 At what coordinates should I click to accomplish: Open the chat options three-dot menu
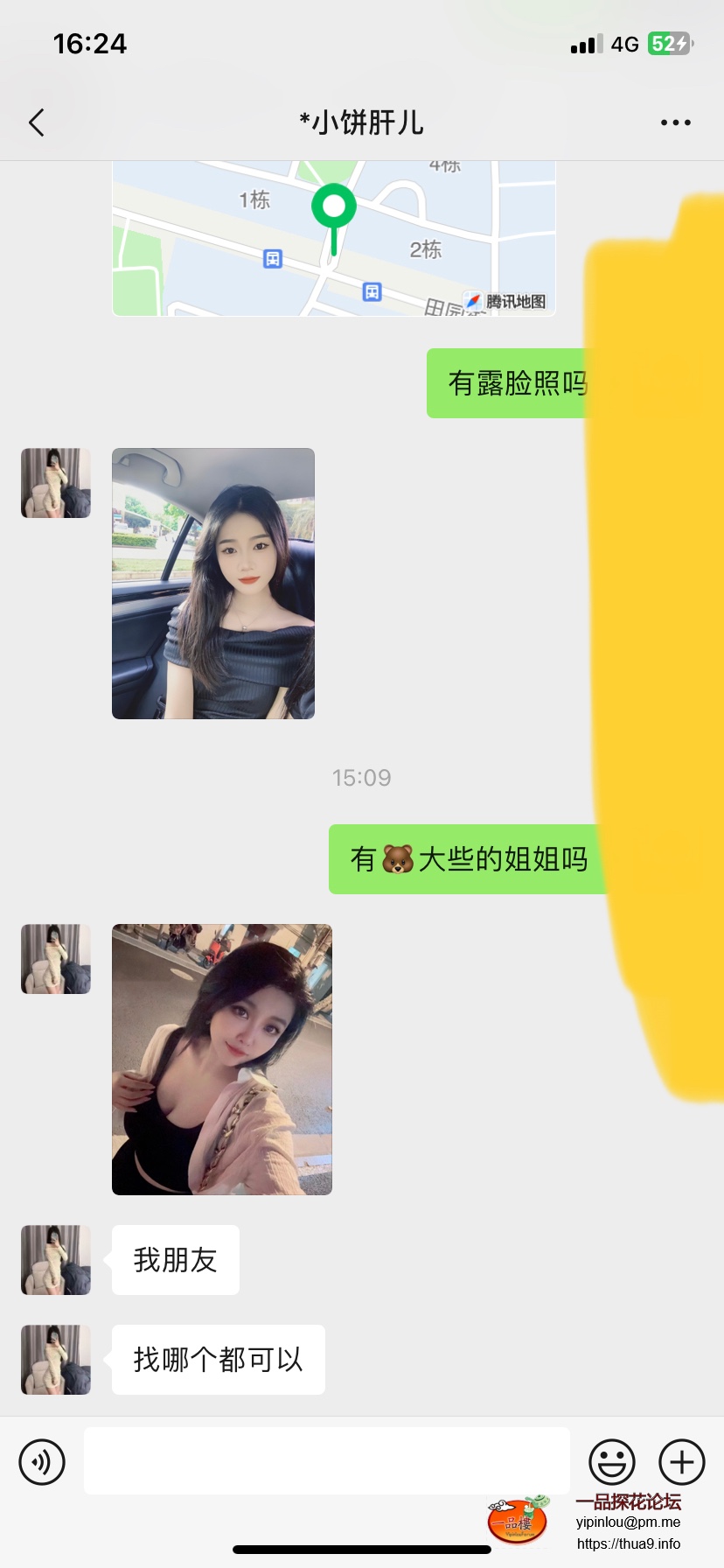pos(675,122)
